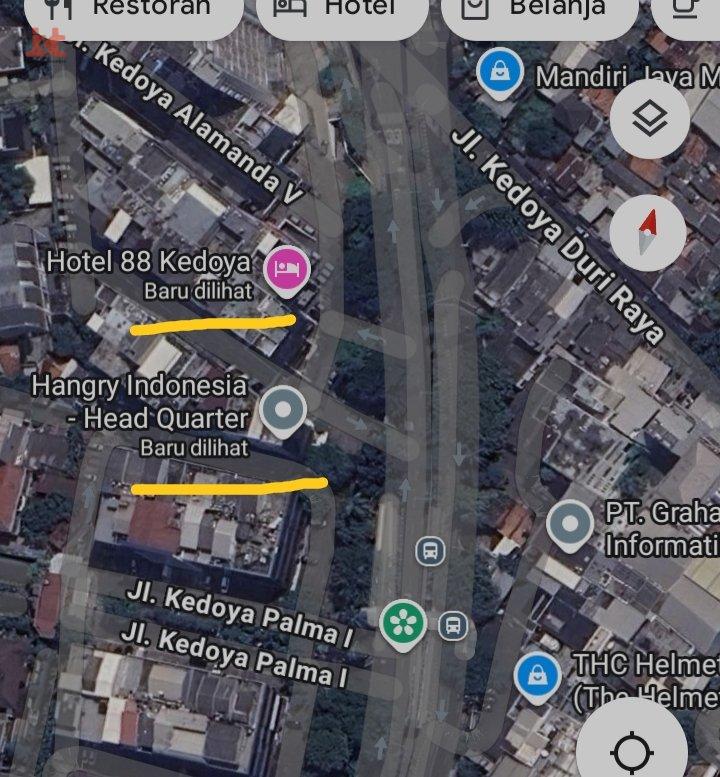This screenshot has height=777, width=720.
Task: Open the green park marker
Action: pos(403,625)
